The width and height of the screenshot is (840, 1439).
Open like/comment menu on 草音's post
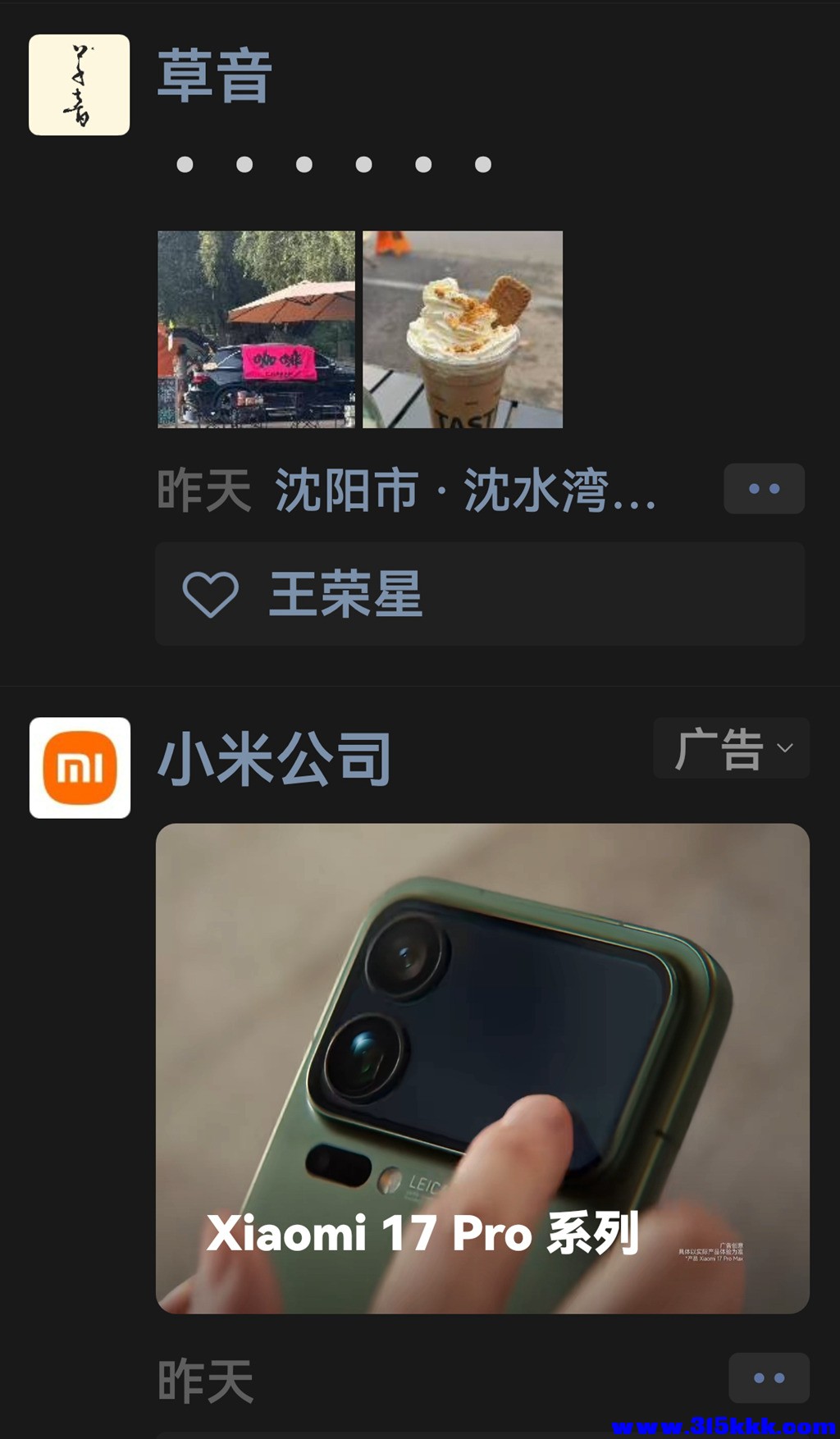pos(764,489)
